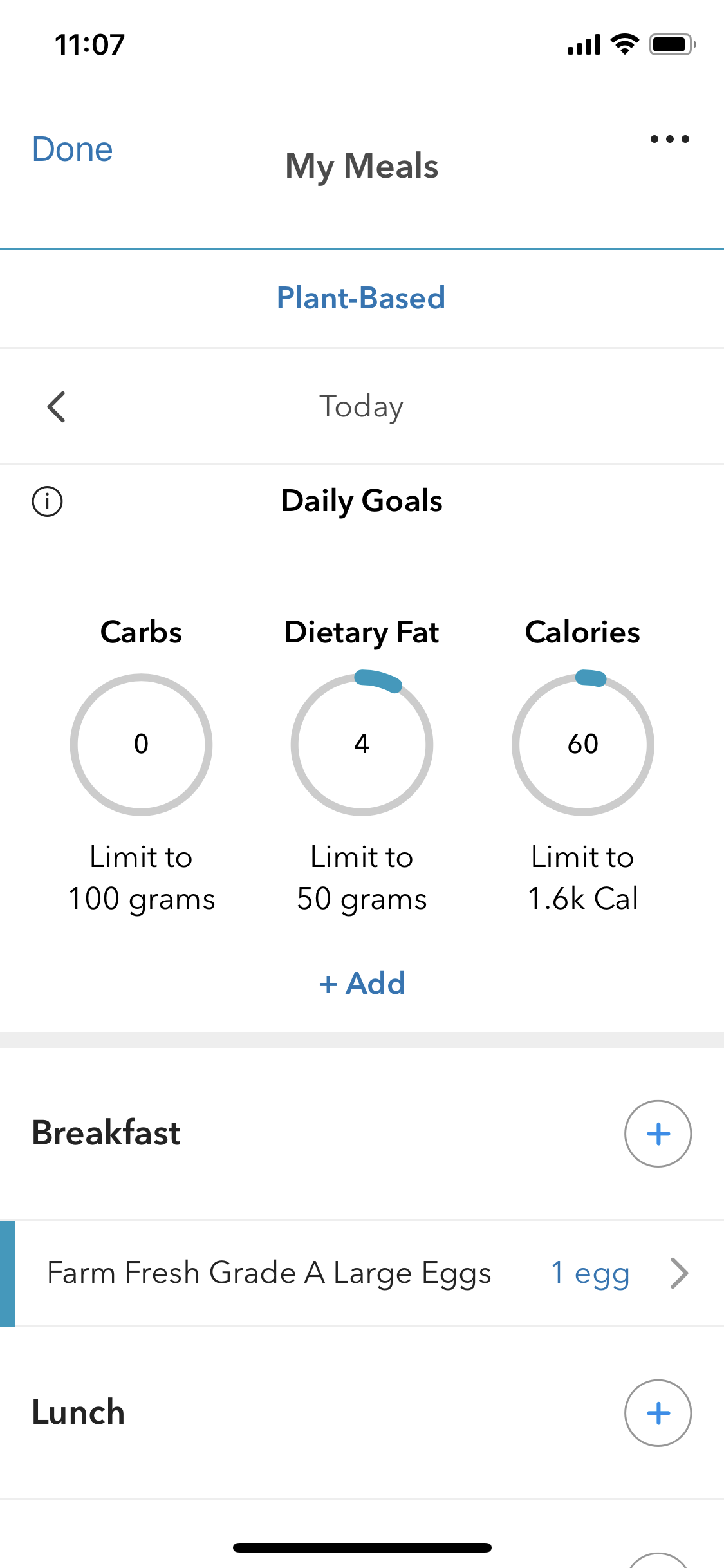Image resolution: width=724 pixels, height=1568 pixels.
Task: Add a food item to Breakfast
Action: pyautogui.click(x=658, y=1134)
